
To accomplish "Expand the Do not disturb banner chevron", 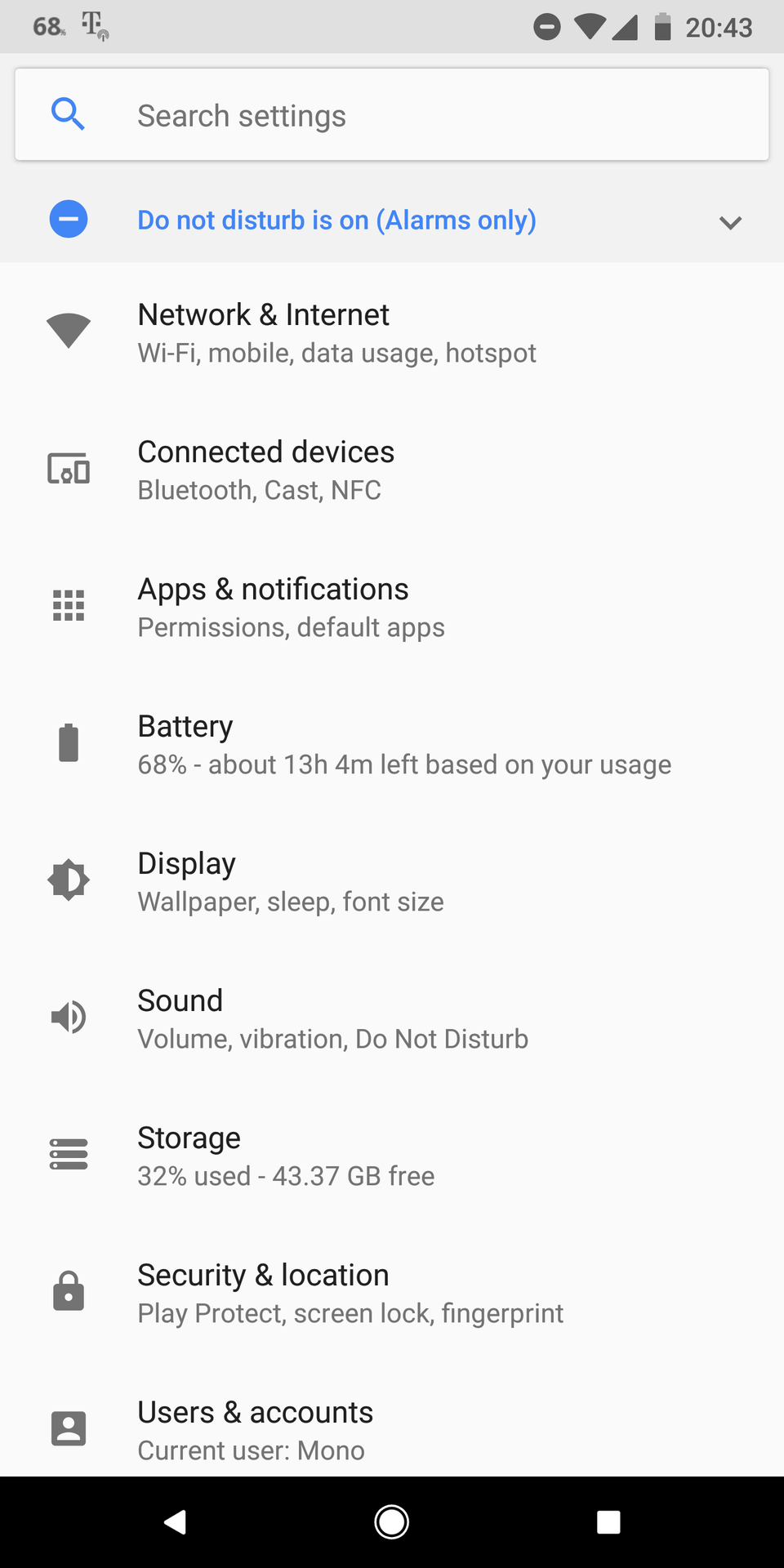I will coord(730,222).
